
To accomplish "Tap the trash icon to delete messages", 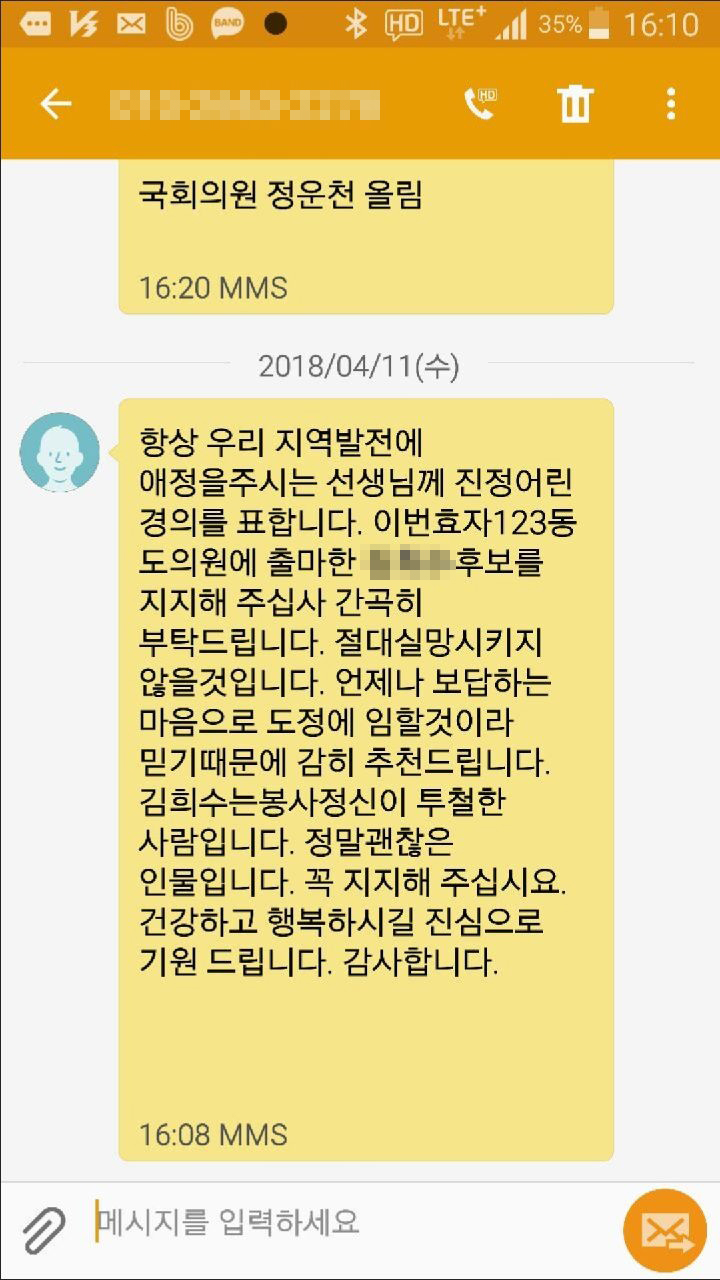I will pyautogui.click(x=575, y=104).
